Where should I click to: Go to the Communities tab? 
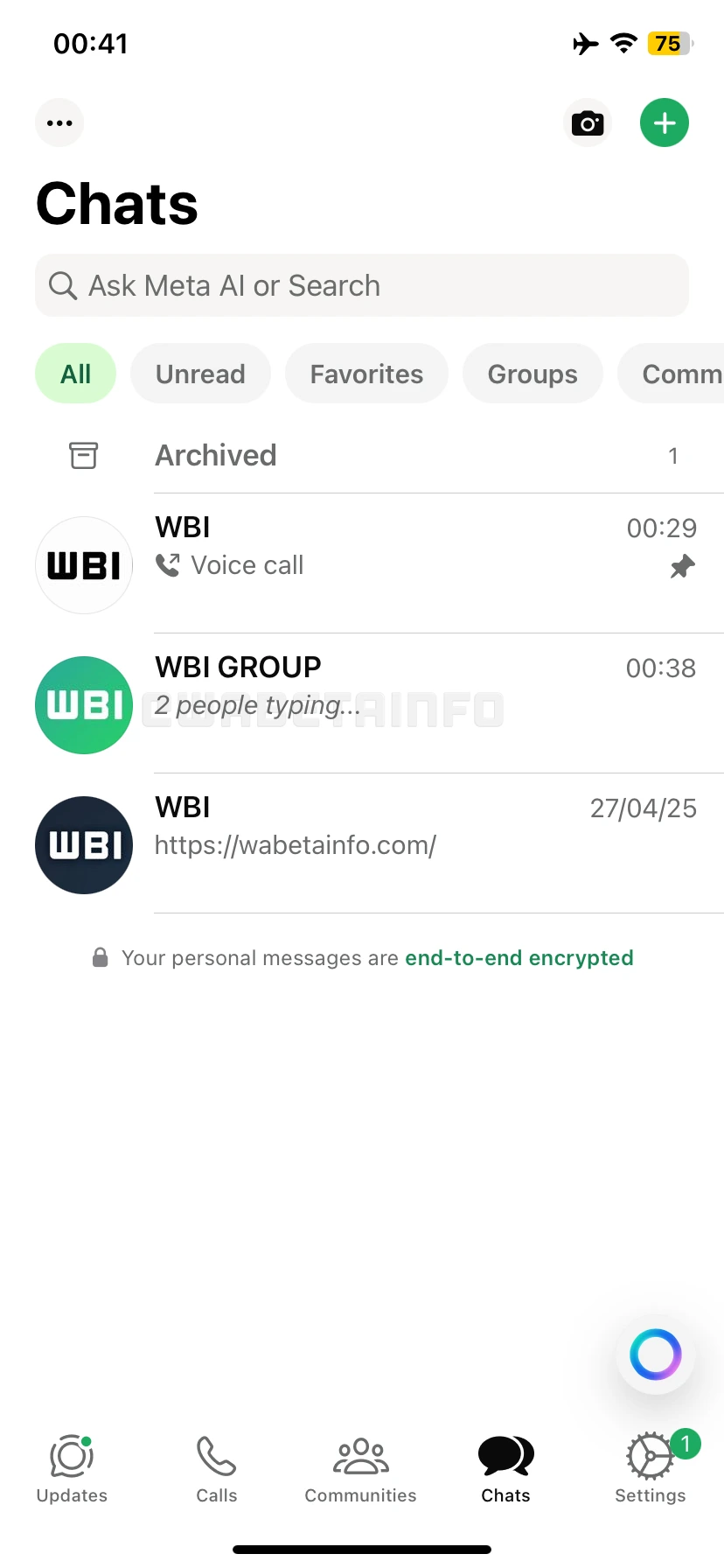[x=360, y=1468]
